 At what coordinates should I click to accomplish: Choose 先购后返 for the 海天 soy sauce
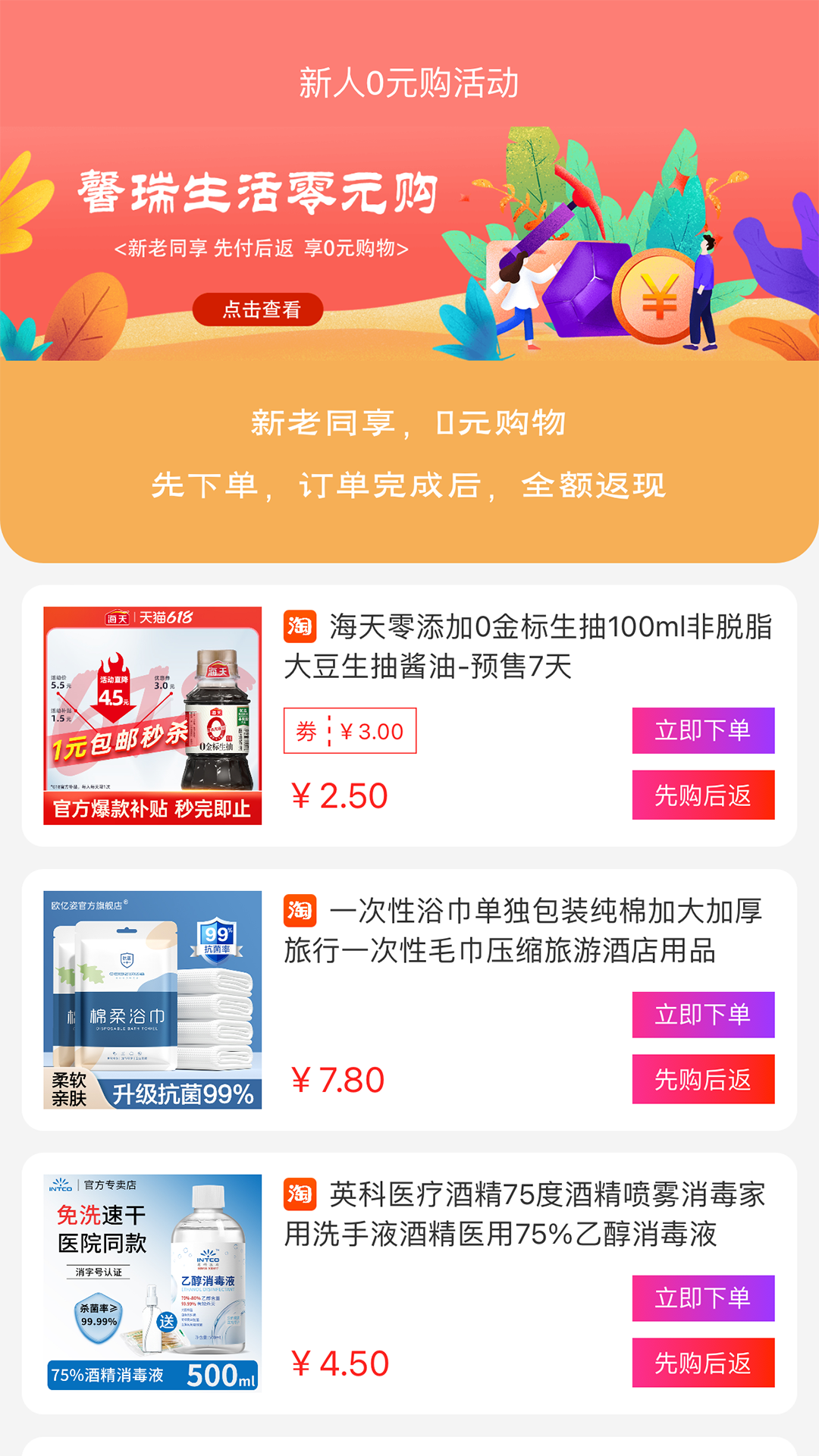[x=703, y=795]
